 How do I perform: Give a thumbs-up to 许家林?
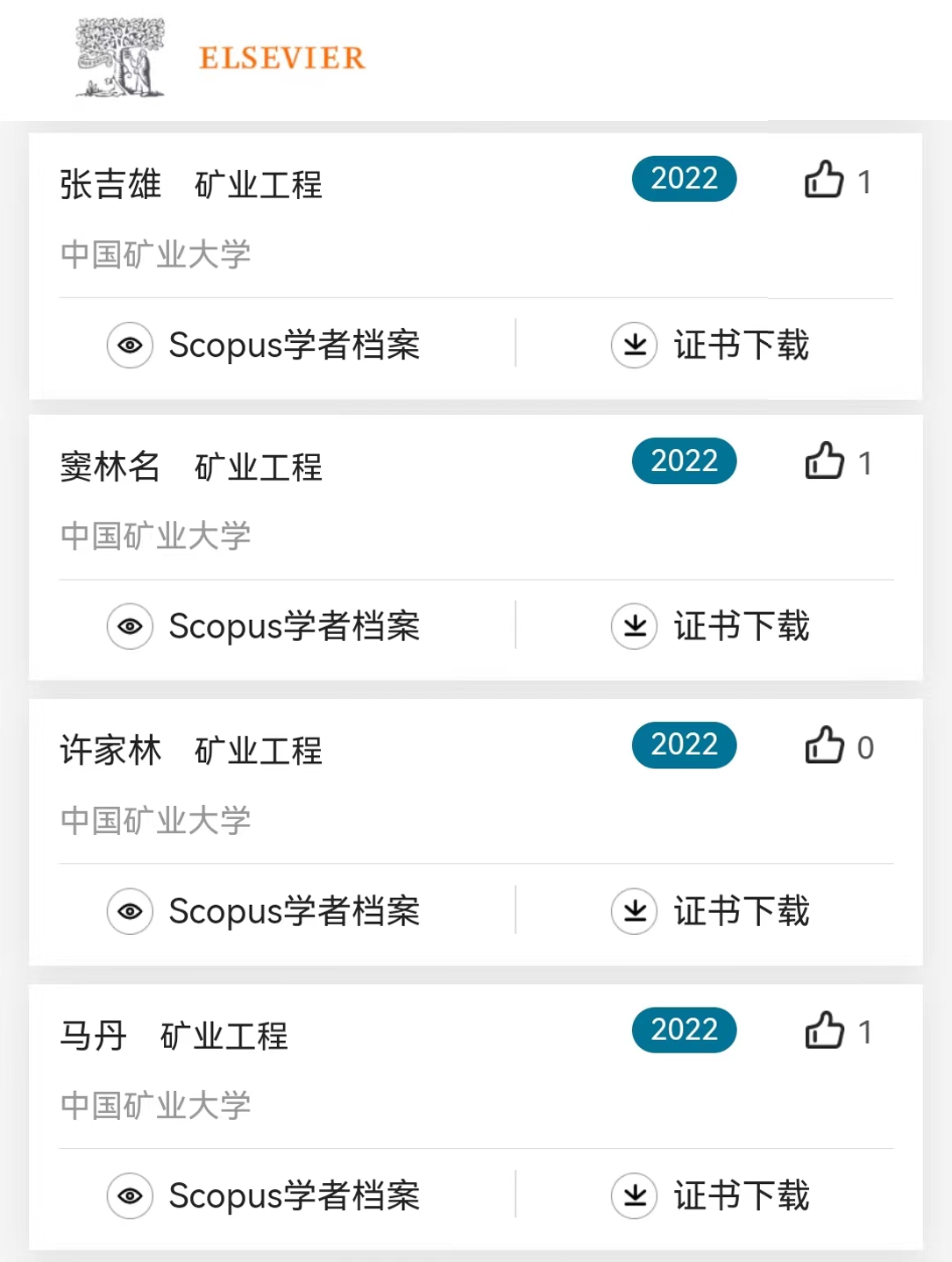click(x=824, y=745)
